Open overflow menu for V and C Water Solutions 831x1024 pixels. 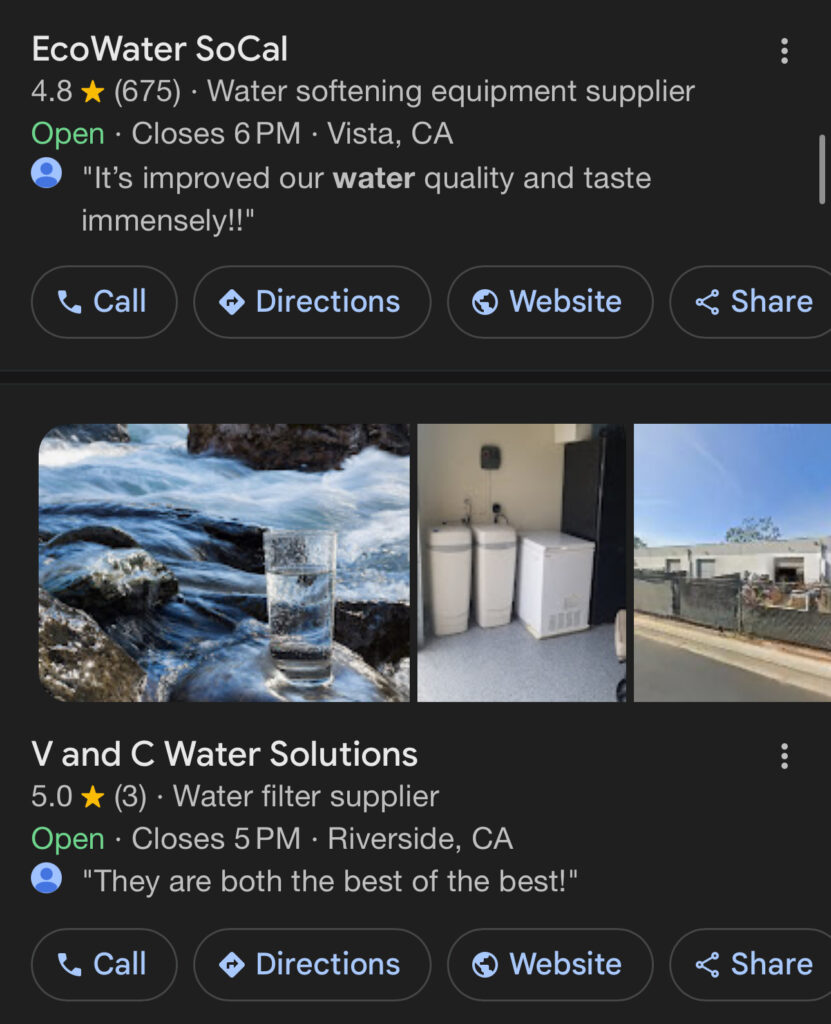pos(784,756)
